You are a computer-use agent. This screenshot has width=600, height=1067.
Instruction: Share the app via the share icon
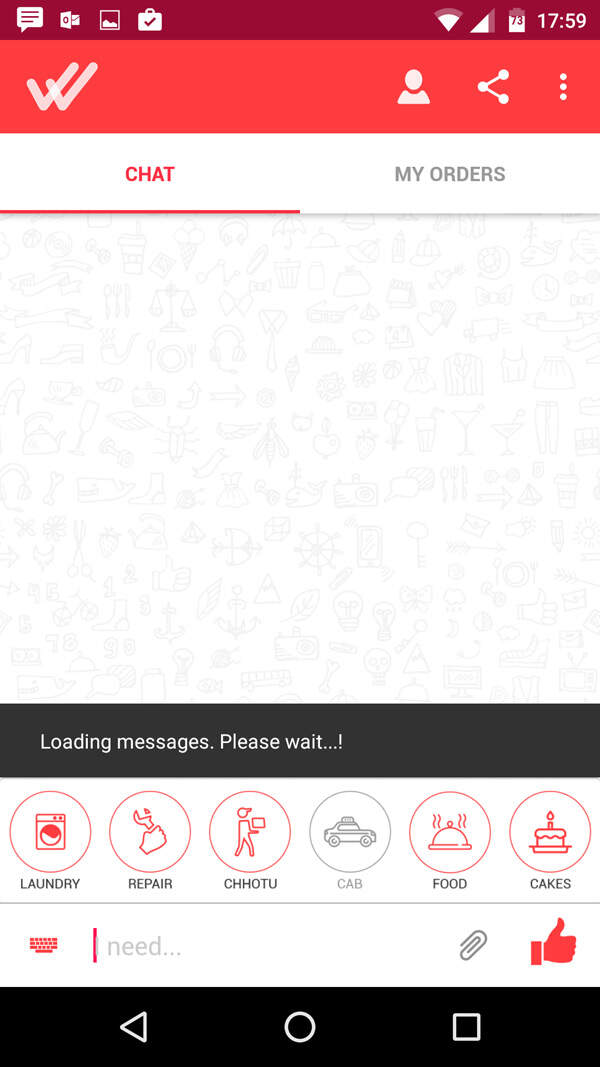coord(493,87)
